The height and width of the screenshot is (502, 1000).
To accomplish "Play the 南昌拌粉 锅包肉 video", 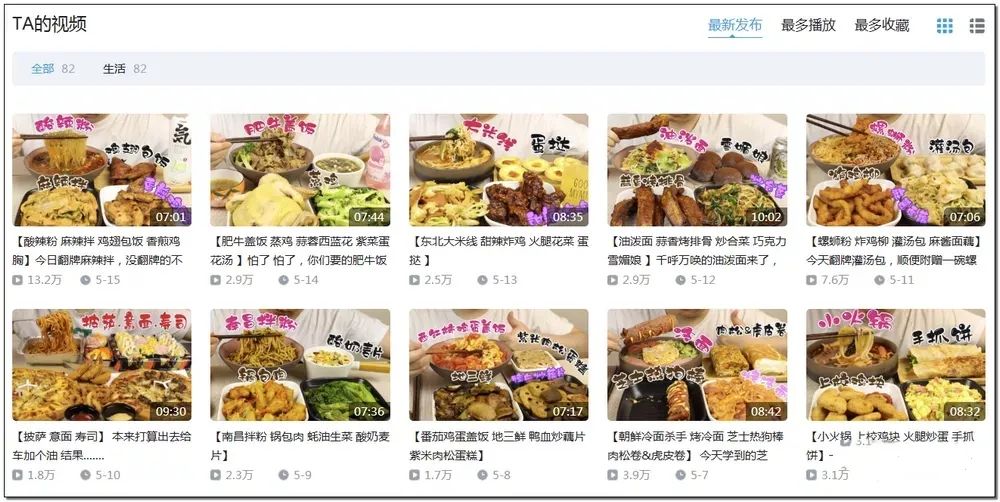I will tap(299, 366).
